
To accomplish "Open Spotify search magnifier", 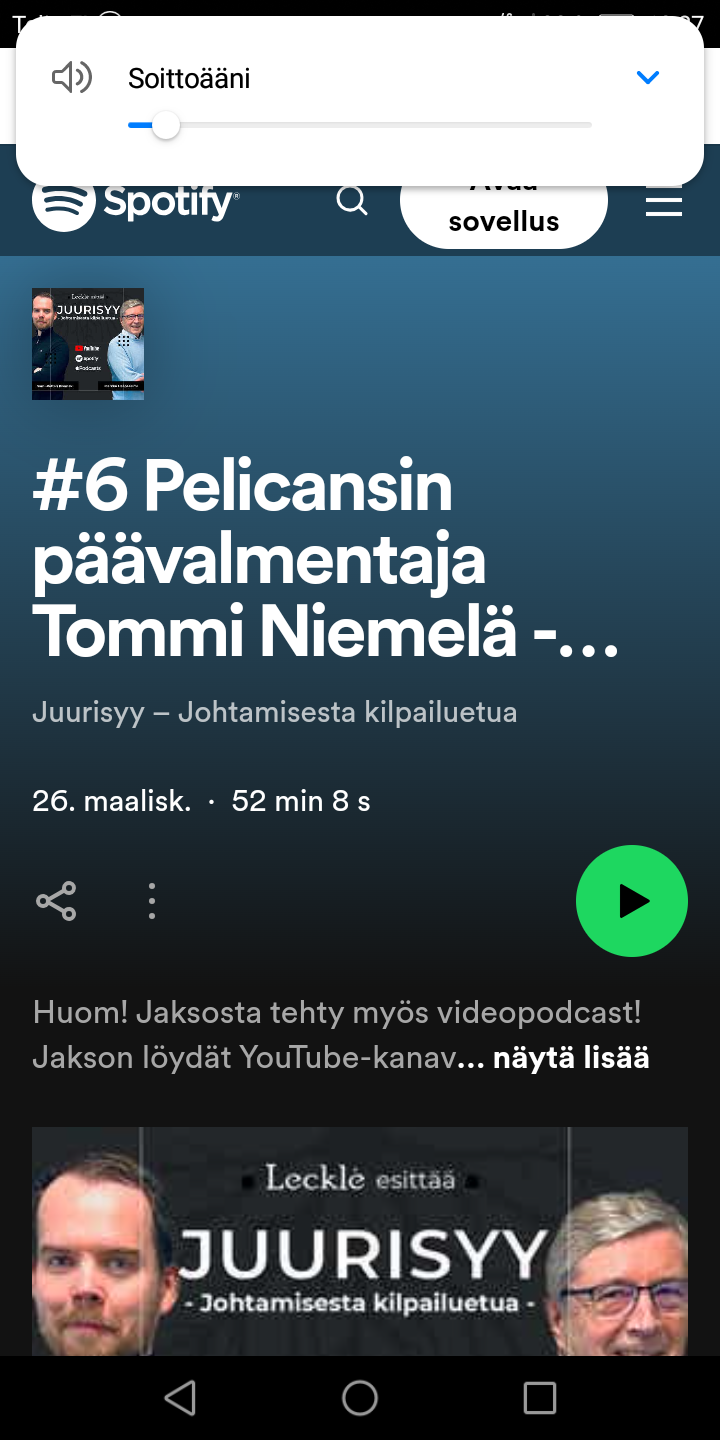I will pyautogui.click(x=352, y=201).
